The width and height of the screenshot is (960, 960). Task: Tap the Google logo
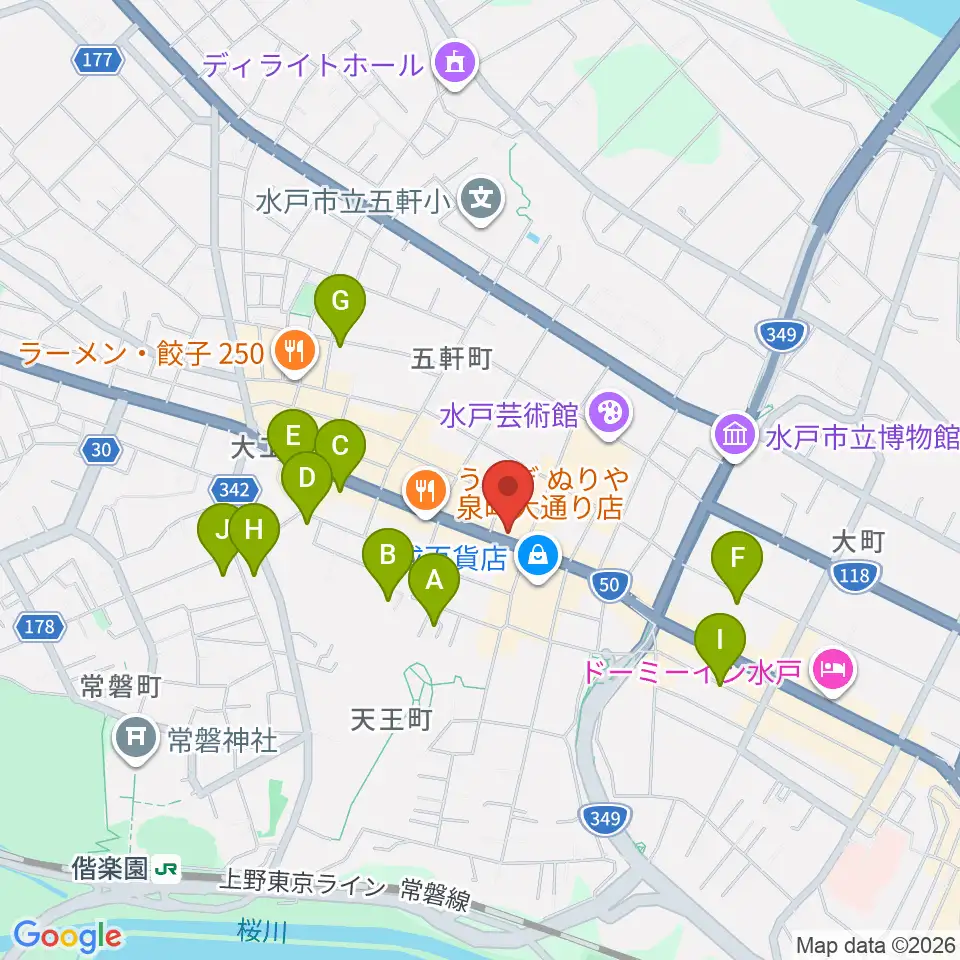pos(67,936)
